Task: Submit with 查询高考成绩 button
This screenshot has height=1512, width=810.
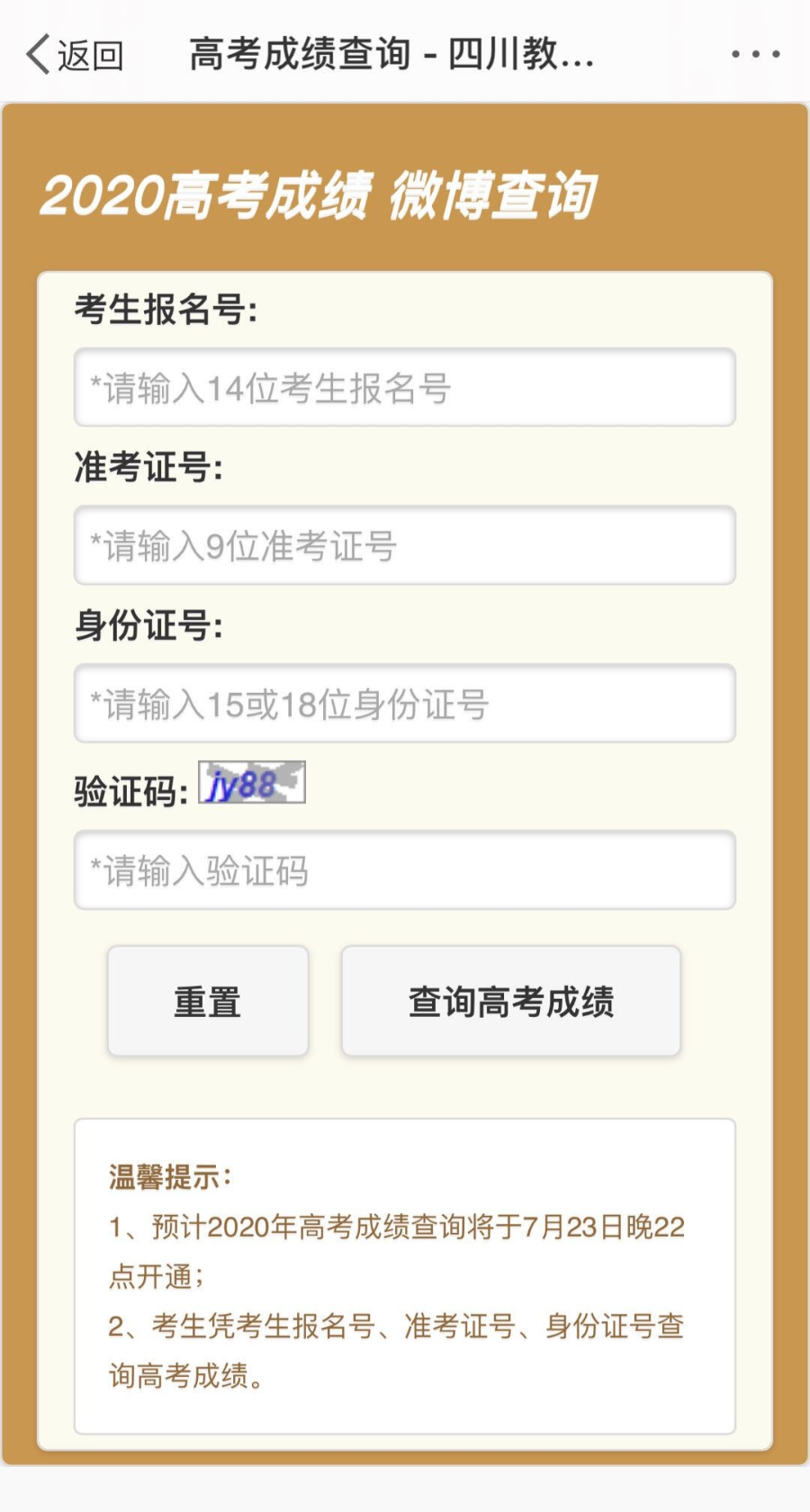Action: pyautogui.click(x=510, y=1001)
